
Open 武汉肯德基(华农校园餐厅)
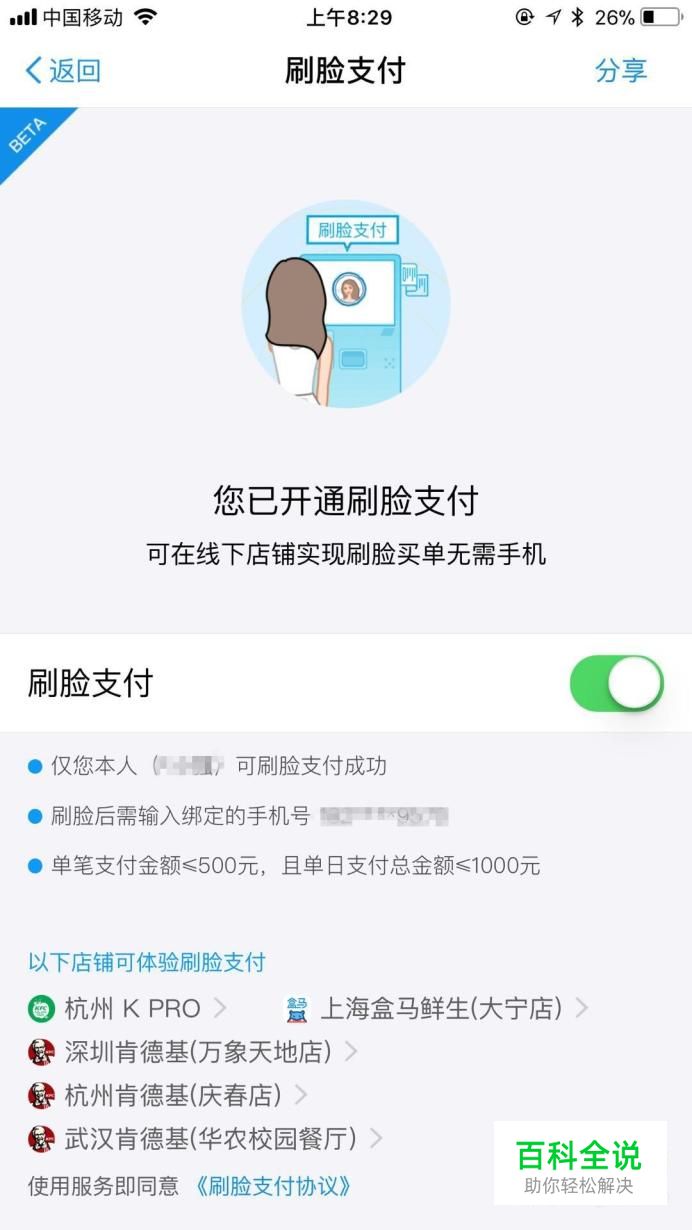click(205, 1138)
